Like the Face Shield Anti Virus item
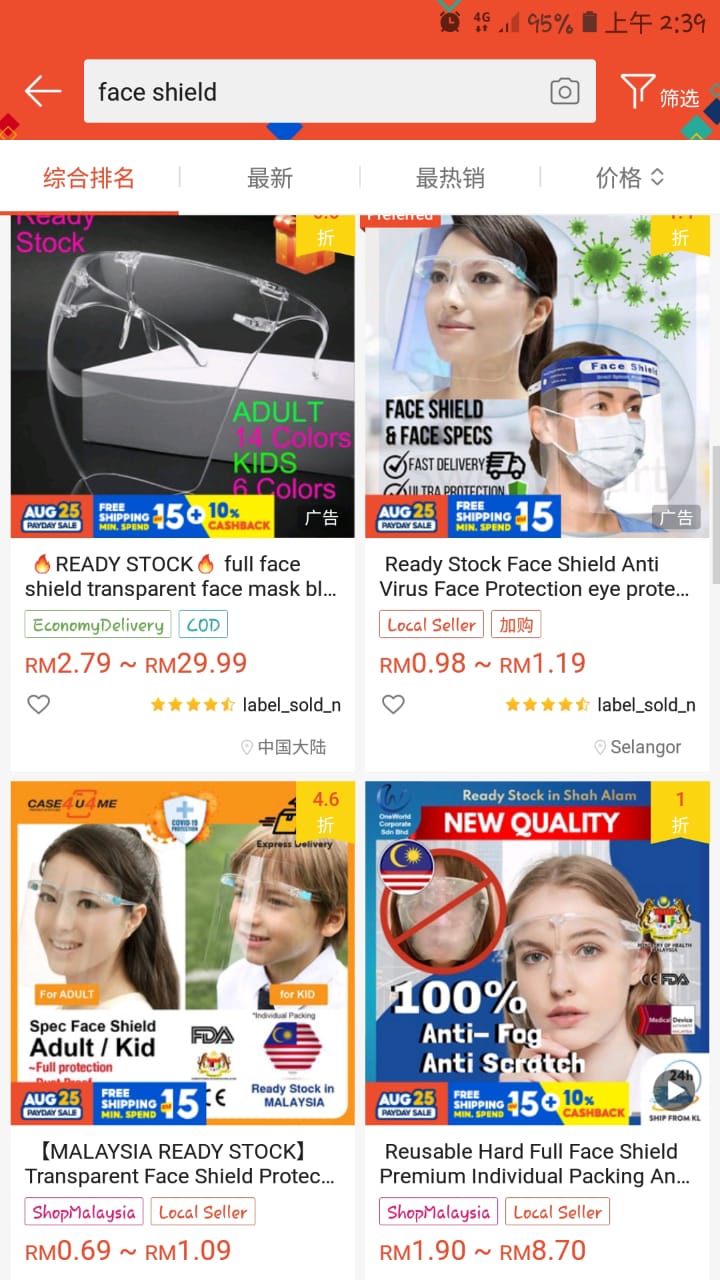 click(x=393, y=705)
